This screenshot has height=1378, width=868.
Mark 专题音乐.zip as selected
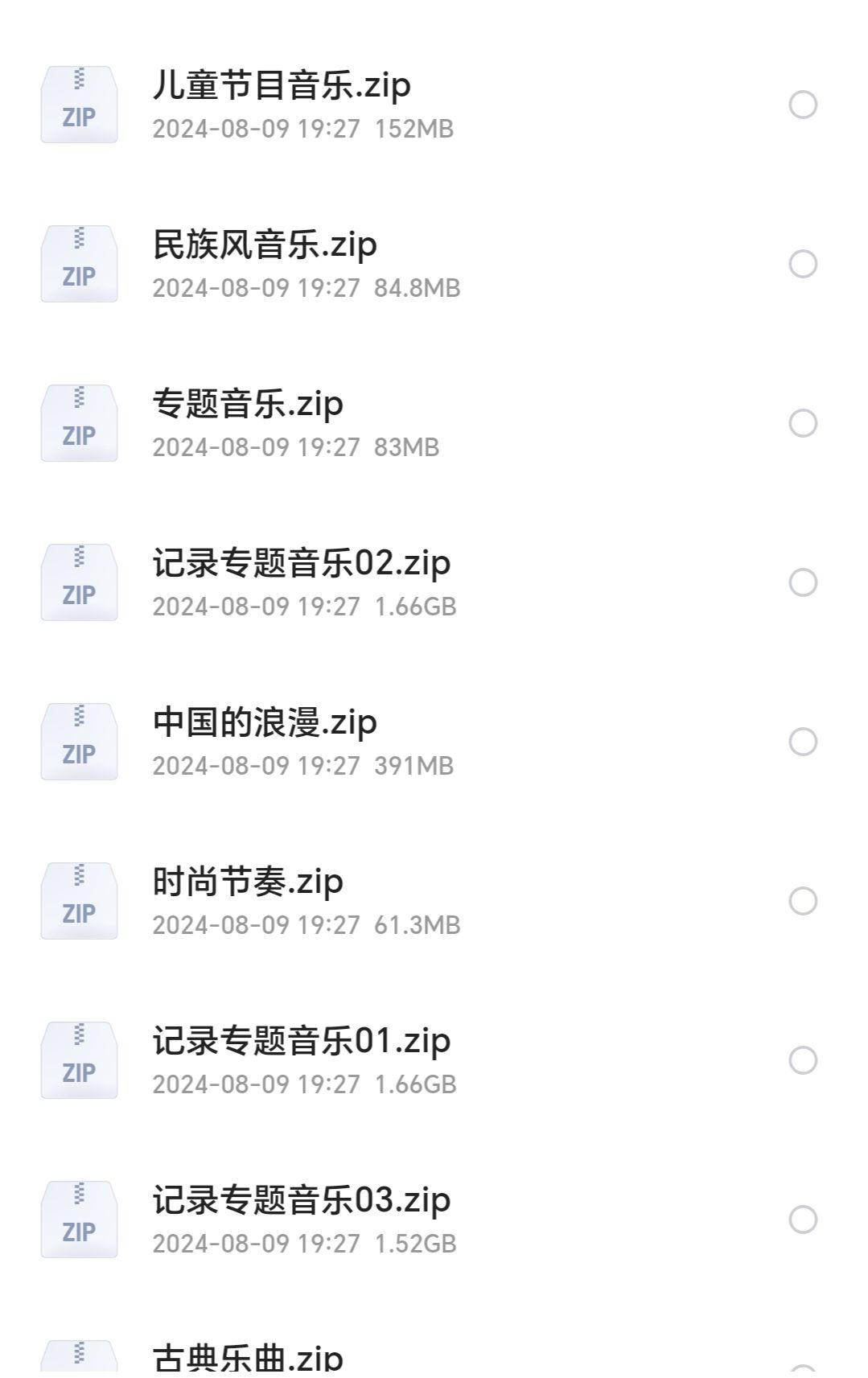click(803, 423)
